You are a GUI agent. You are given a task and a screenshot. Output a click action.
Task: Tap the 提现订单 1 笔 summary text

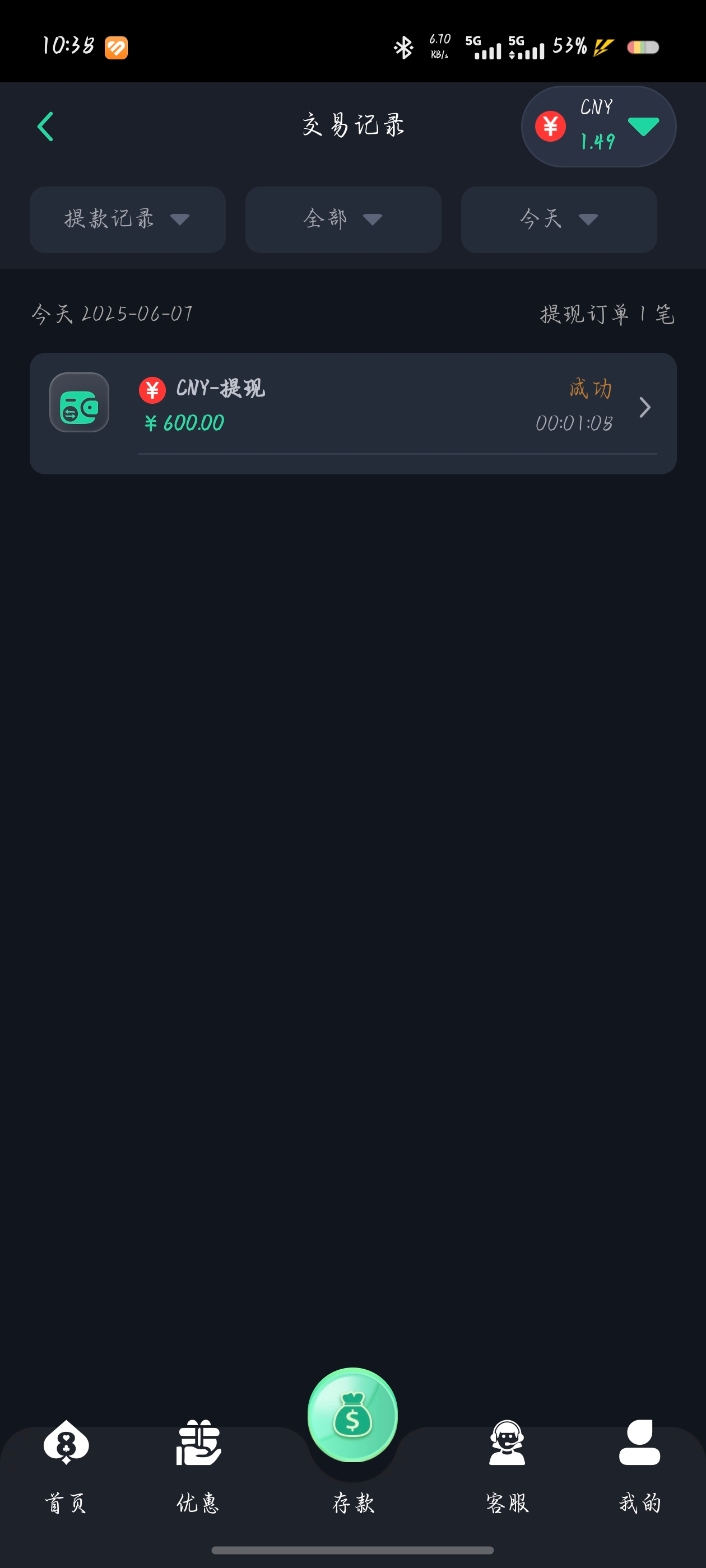click(x=607, y=314)
